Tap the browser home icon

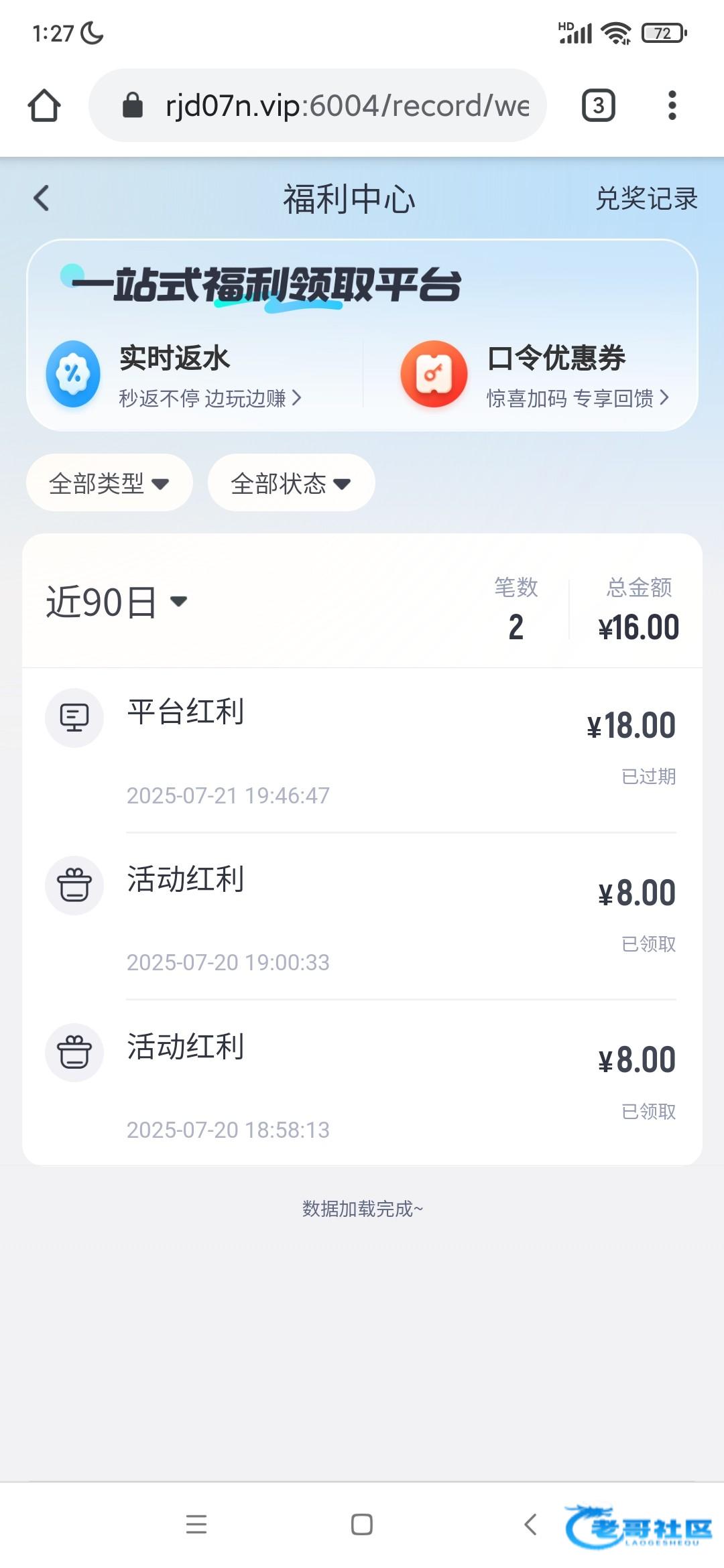pyautogui.click(x=44, y=106)
